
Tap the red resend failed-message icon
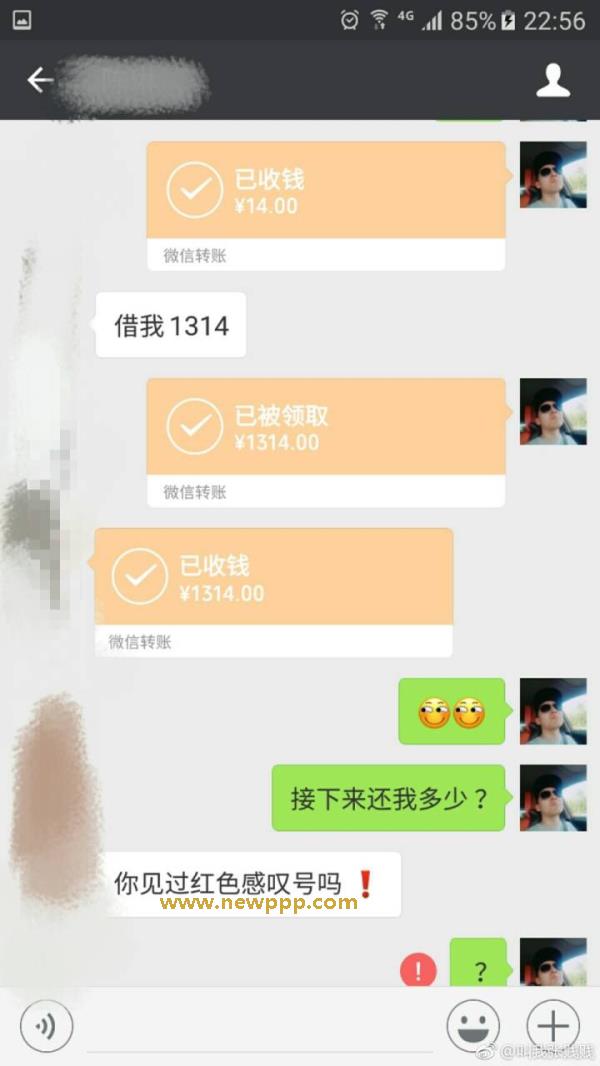tap(418, 970)
